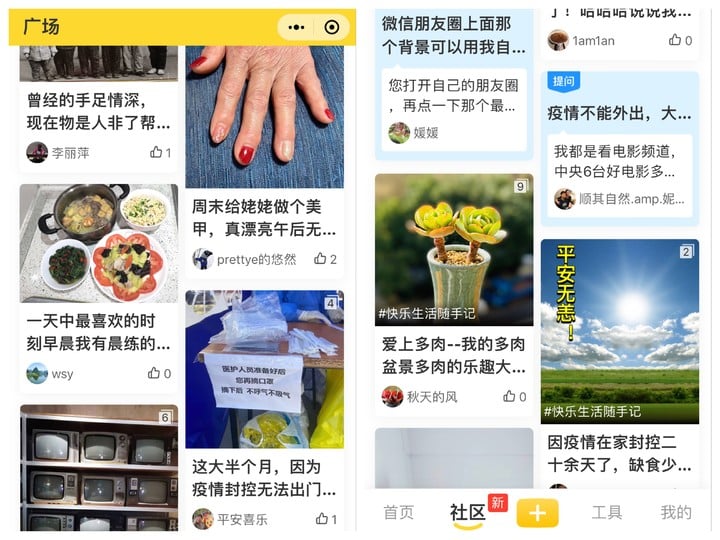Like 李丽萍's post

pos(160,153)
